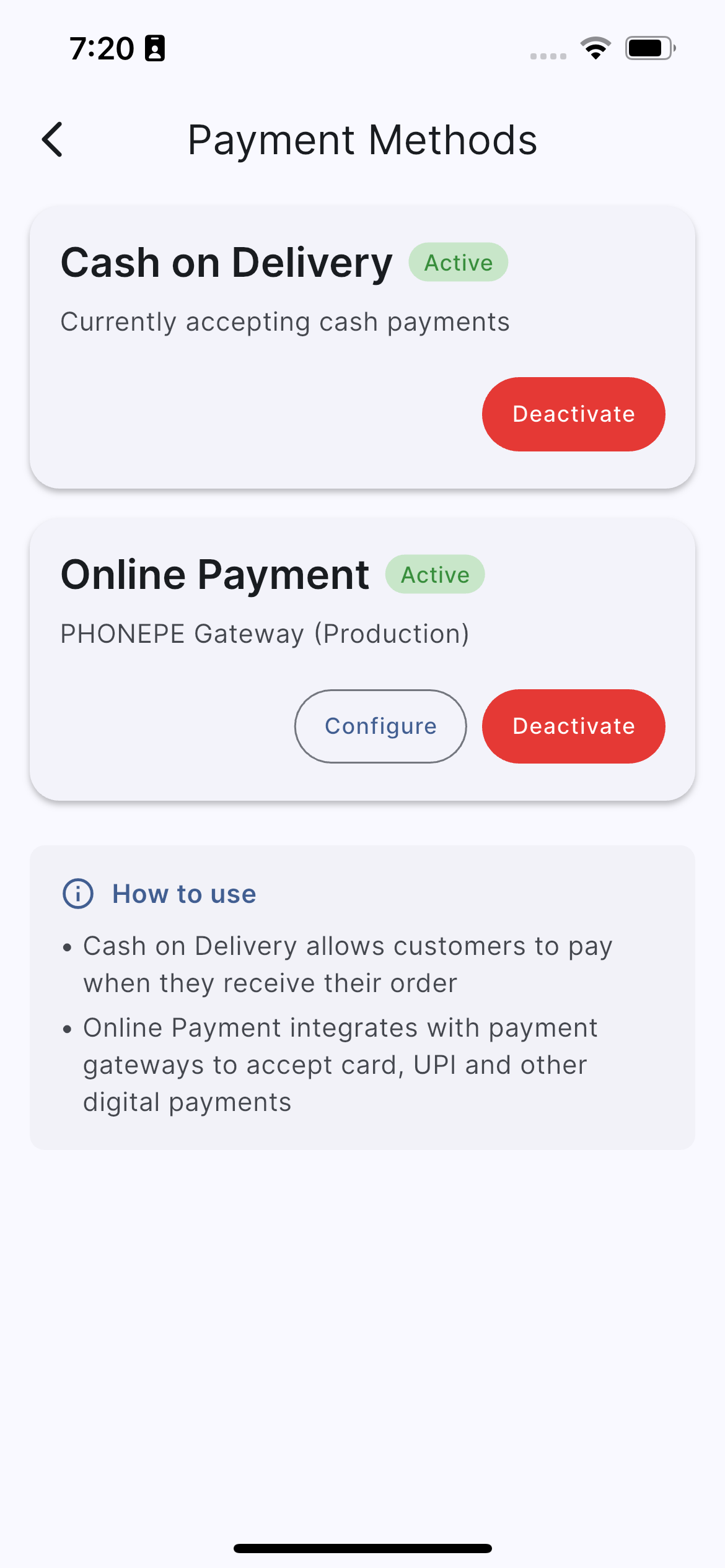This screenshot has height=1568, width=725.
Task: Toggle Cash on Delivery off via Deactivate
Action: tap(573, 414)
